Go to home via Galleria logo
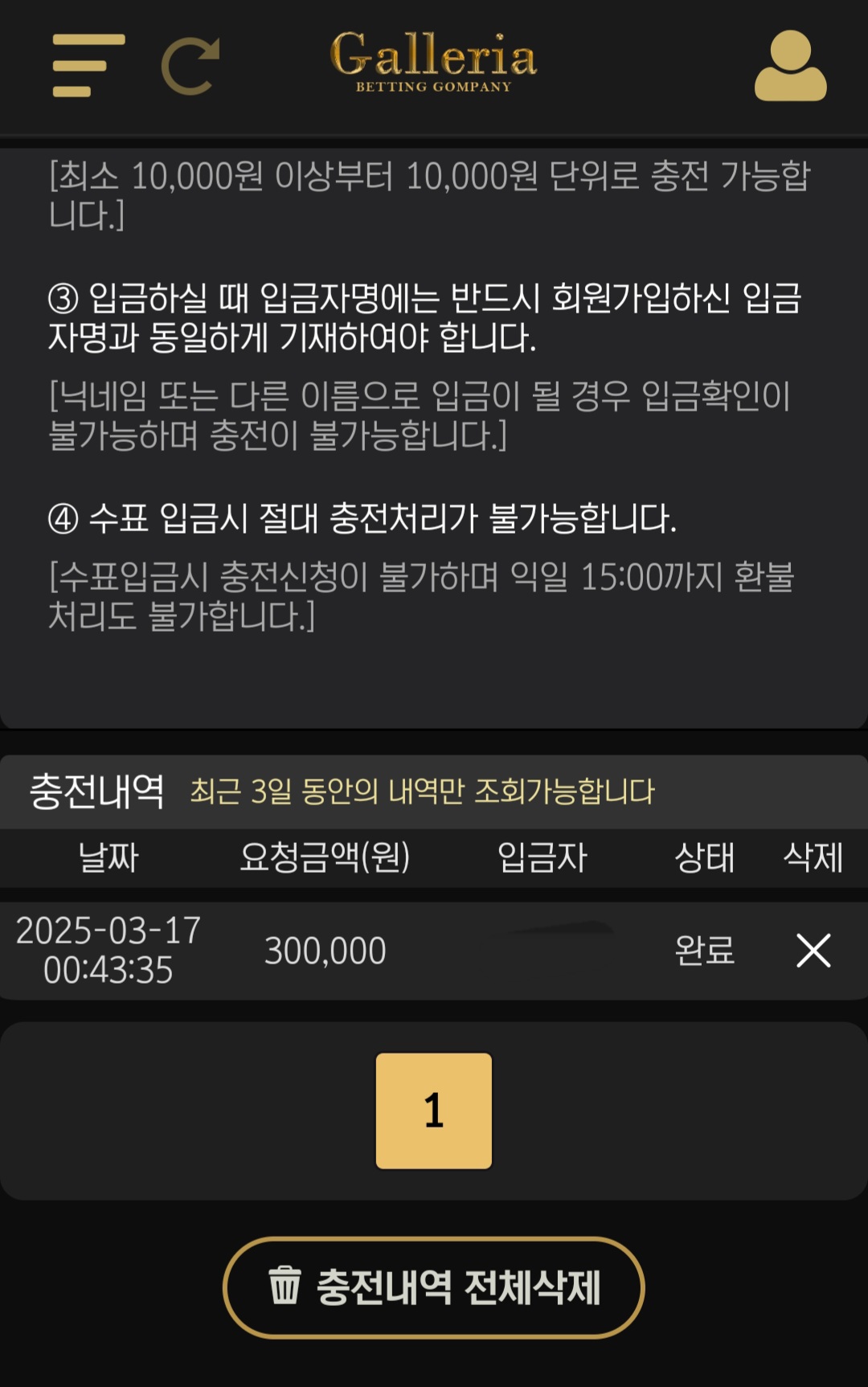Viewport: 868px width, 1387px height. tap(433, 62)
